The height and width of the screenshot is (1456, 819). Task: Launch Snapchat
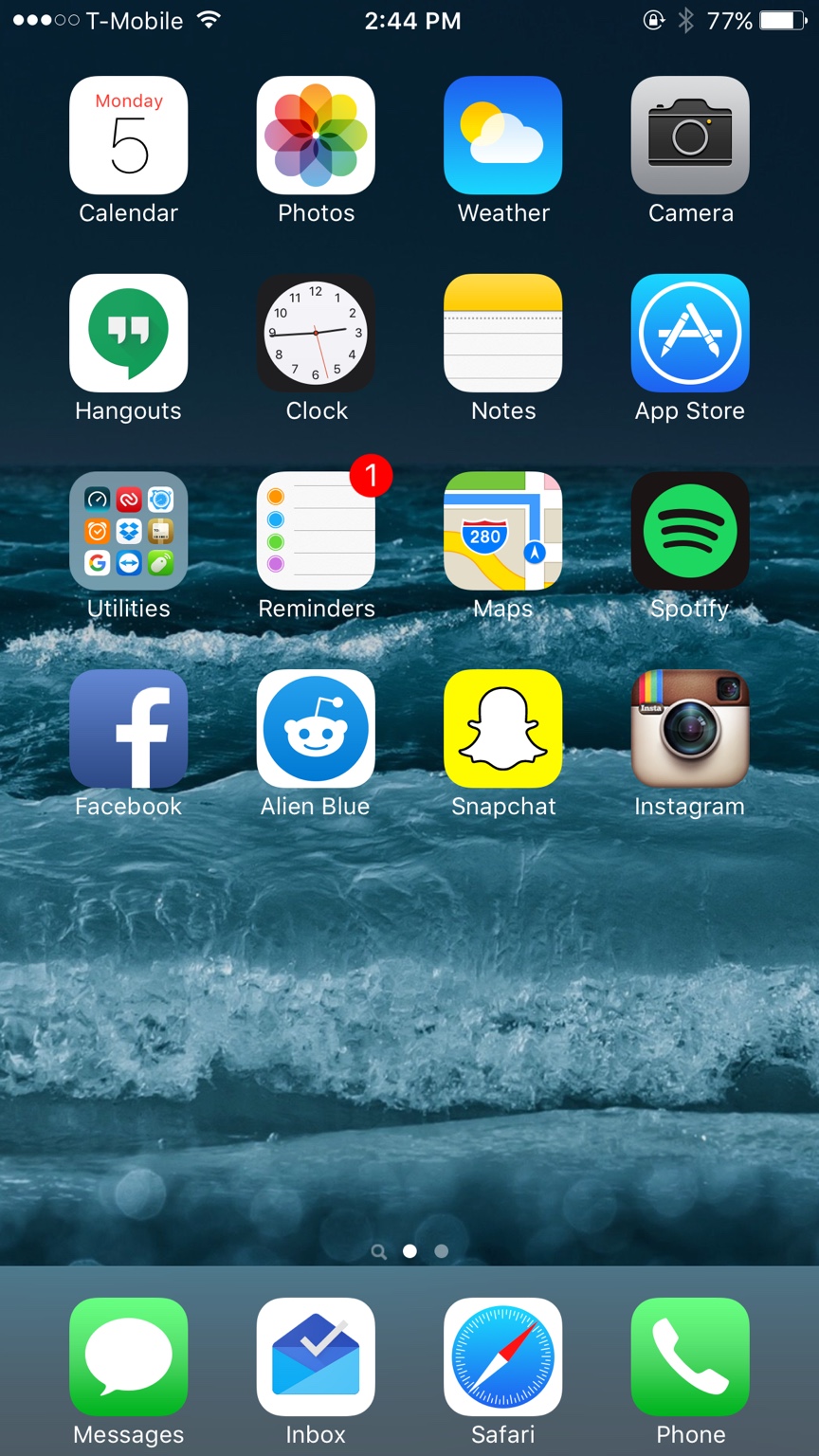(x=503, y=728)
